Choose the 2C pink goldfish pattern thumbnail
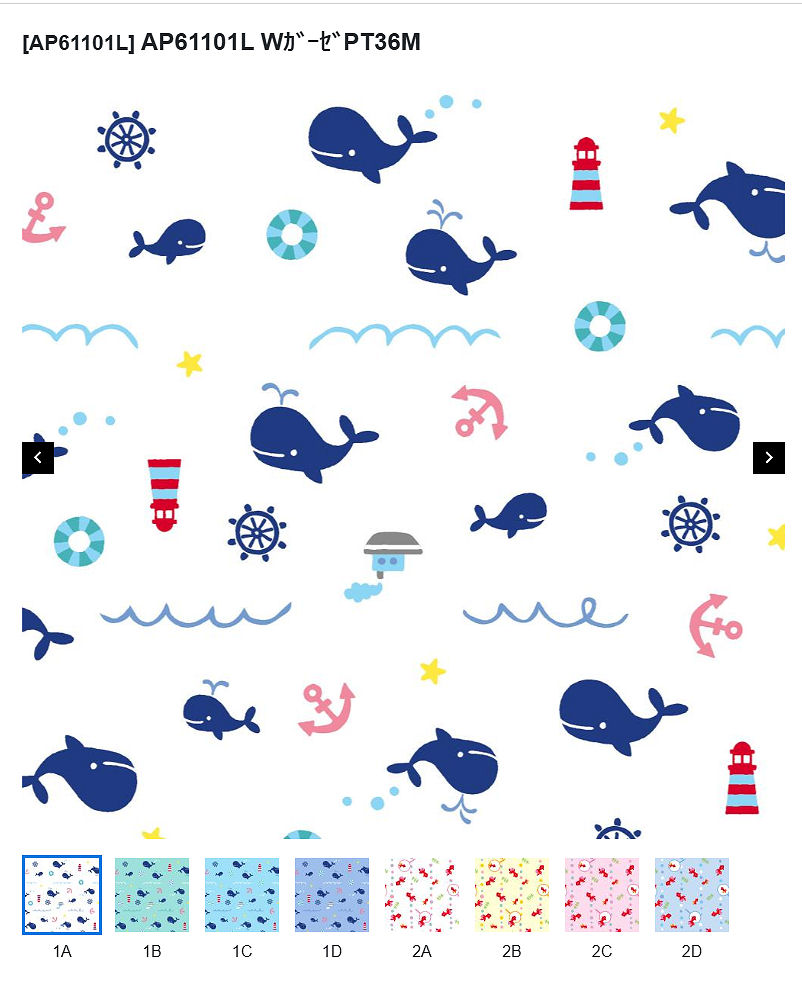Screen dimensions: 802x990 point(602,895)
